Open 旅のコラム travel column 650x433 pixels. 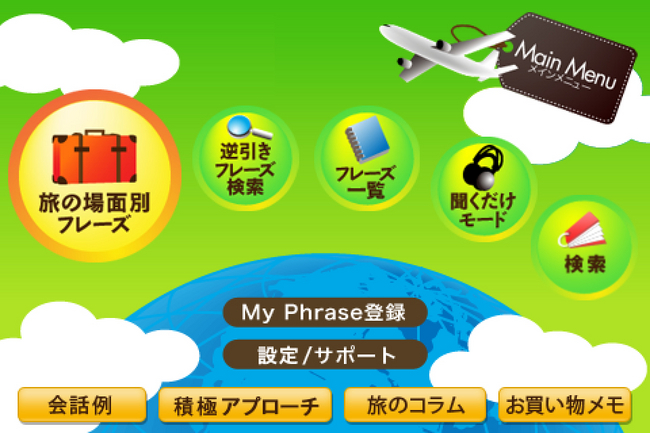[415, 405]
